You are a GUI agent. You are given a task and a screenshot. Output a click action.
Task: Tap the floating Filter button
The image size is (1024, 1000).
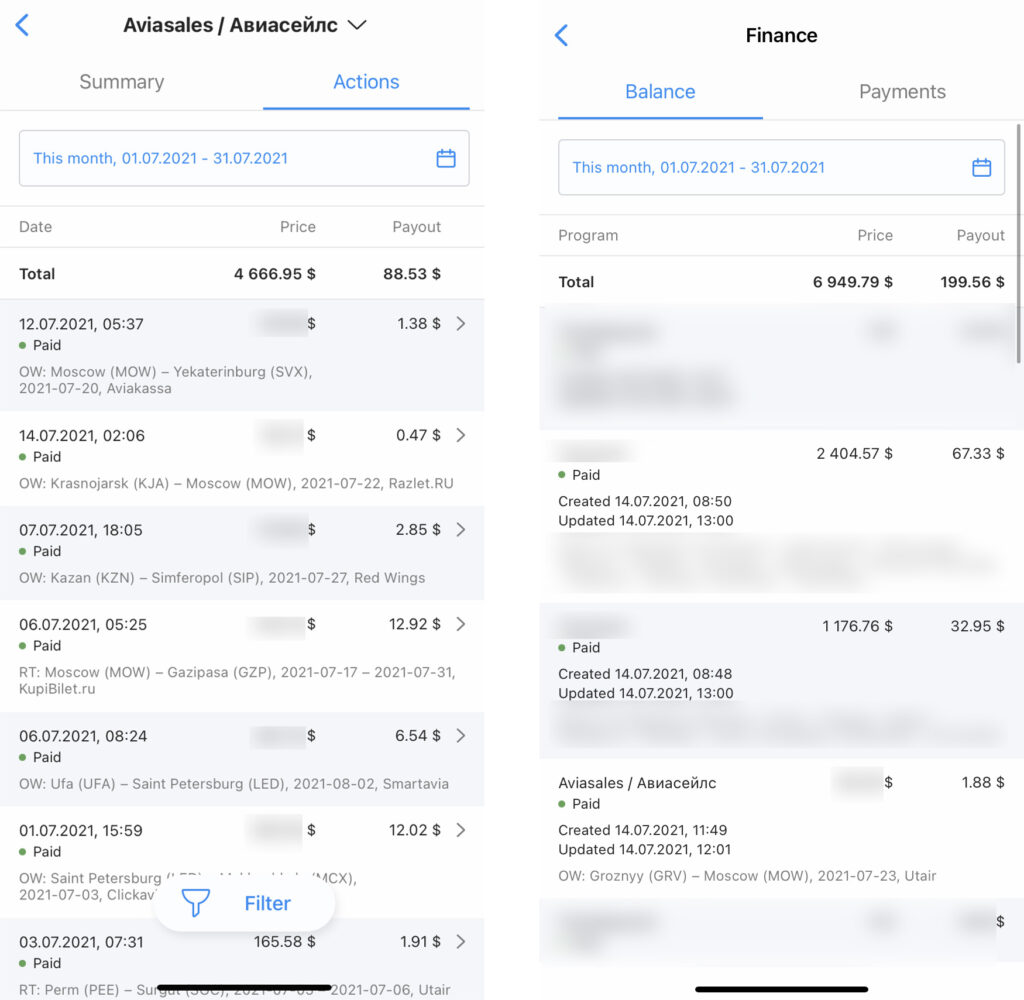click(244, 904)
